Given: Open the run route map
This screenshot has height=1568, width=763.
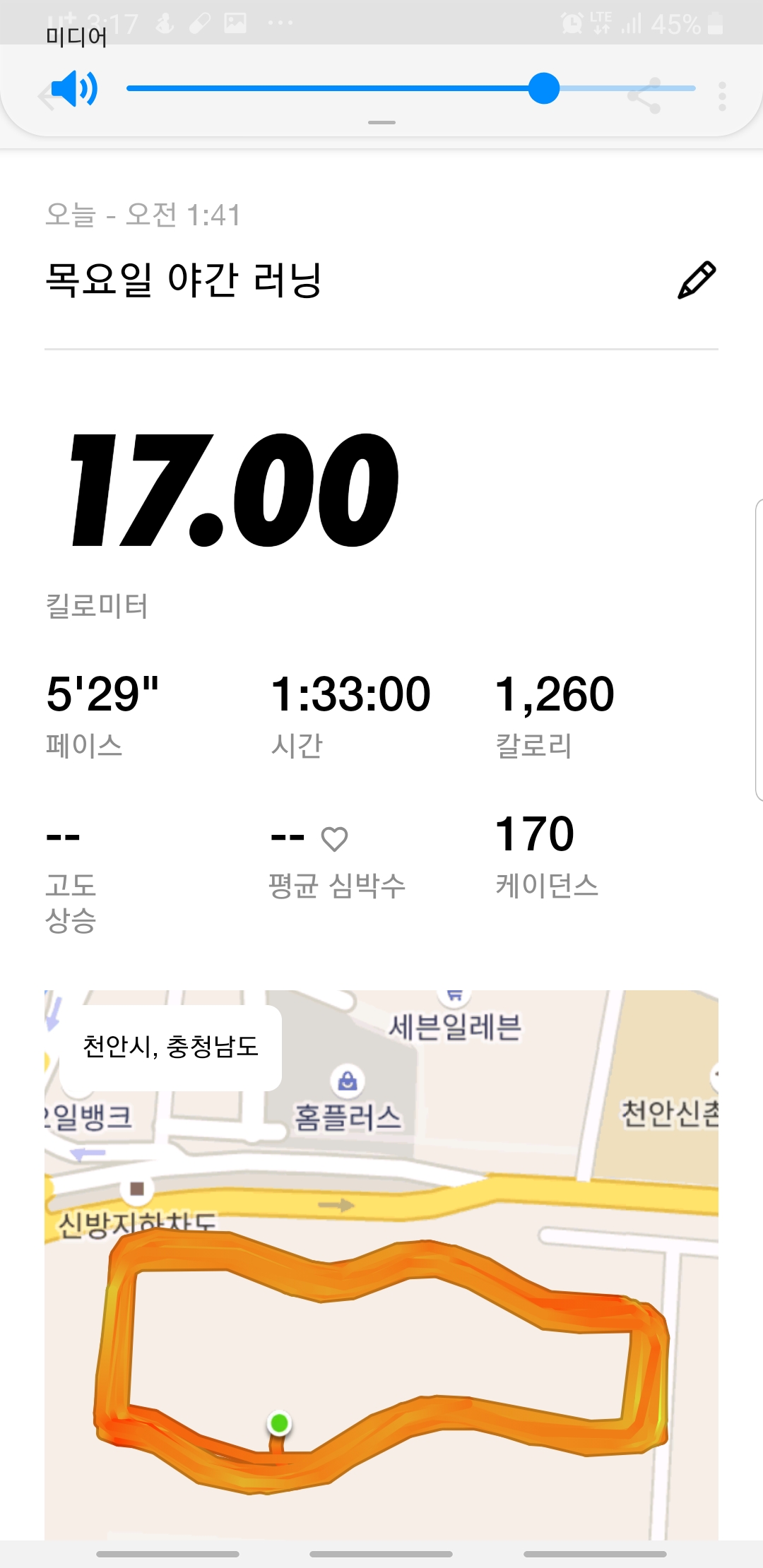Looking at the screenshot, I should pyautogui.click(x=381, y=1265).
